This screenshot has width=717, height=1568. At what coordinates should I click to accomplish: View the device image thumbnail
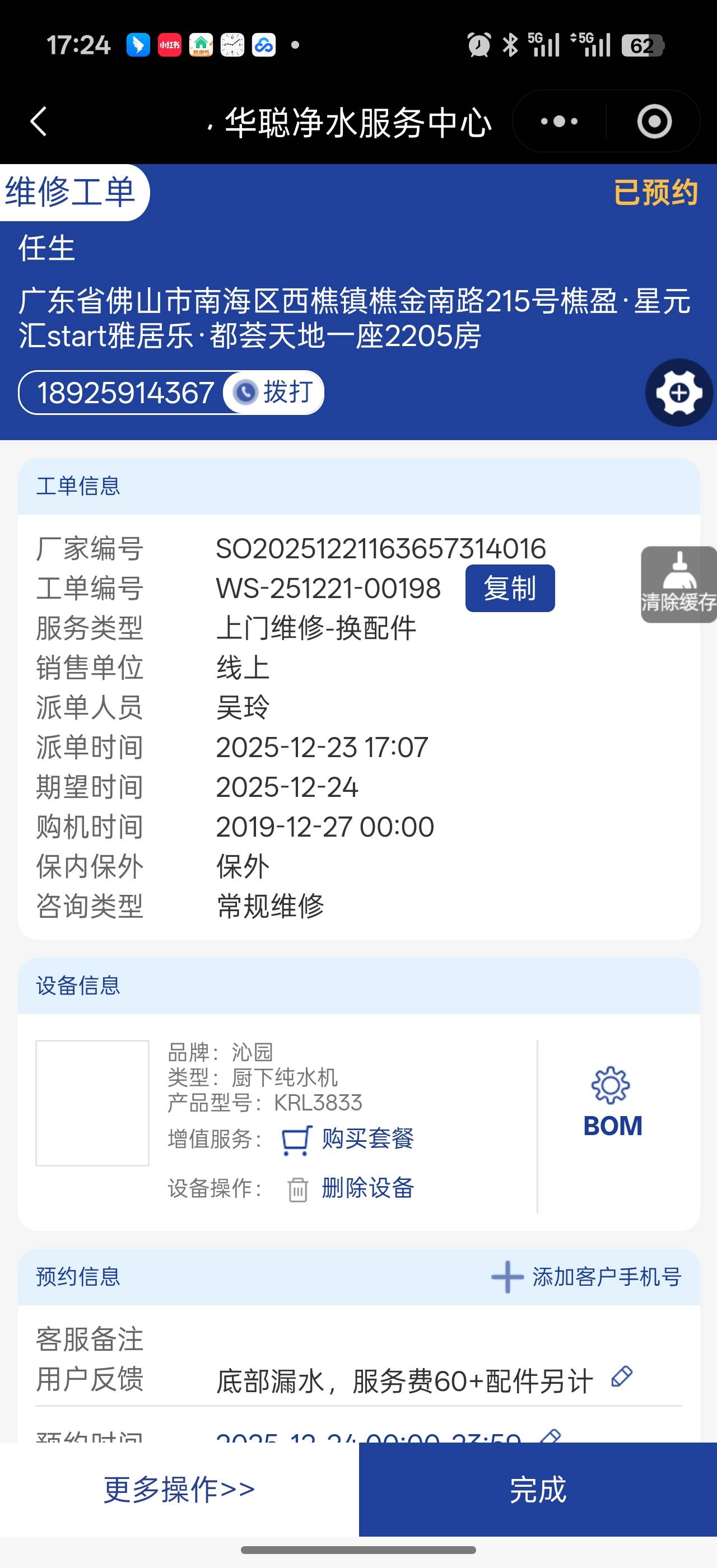(92, 1103)
